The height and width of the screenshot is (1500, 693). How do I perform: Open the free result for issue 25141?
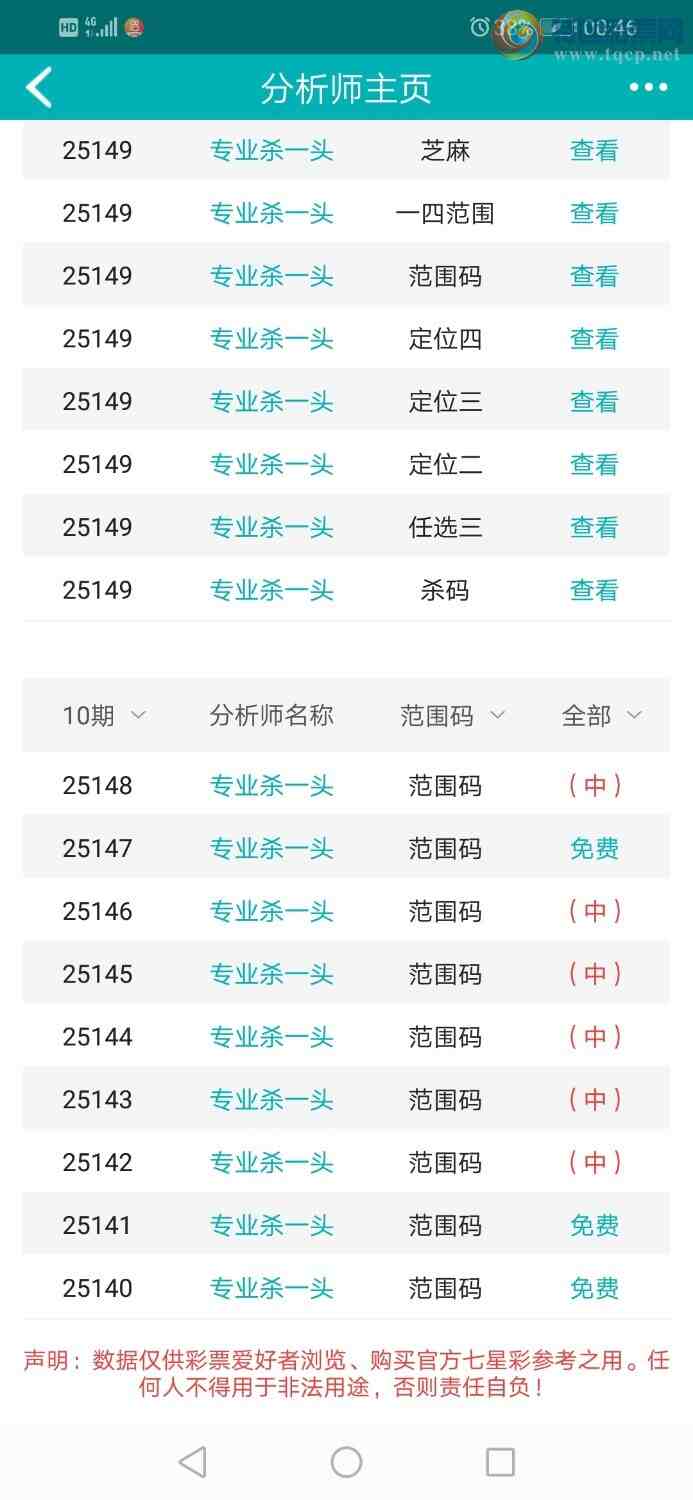point(594,1226)
